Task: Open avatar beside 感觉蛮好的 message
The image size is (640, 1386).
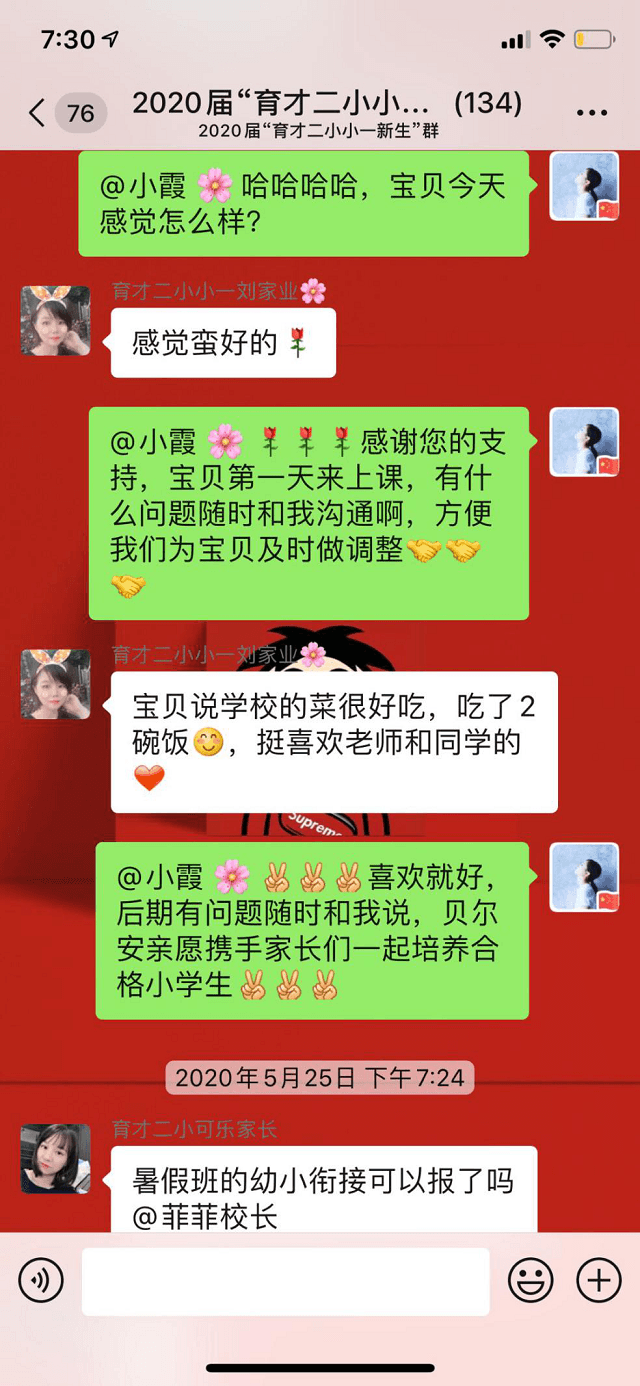Action: point(55,320)
